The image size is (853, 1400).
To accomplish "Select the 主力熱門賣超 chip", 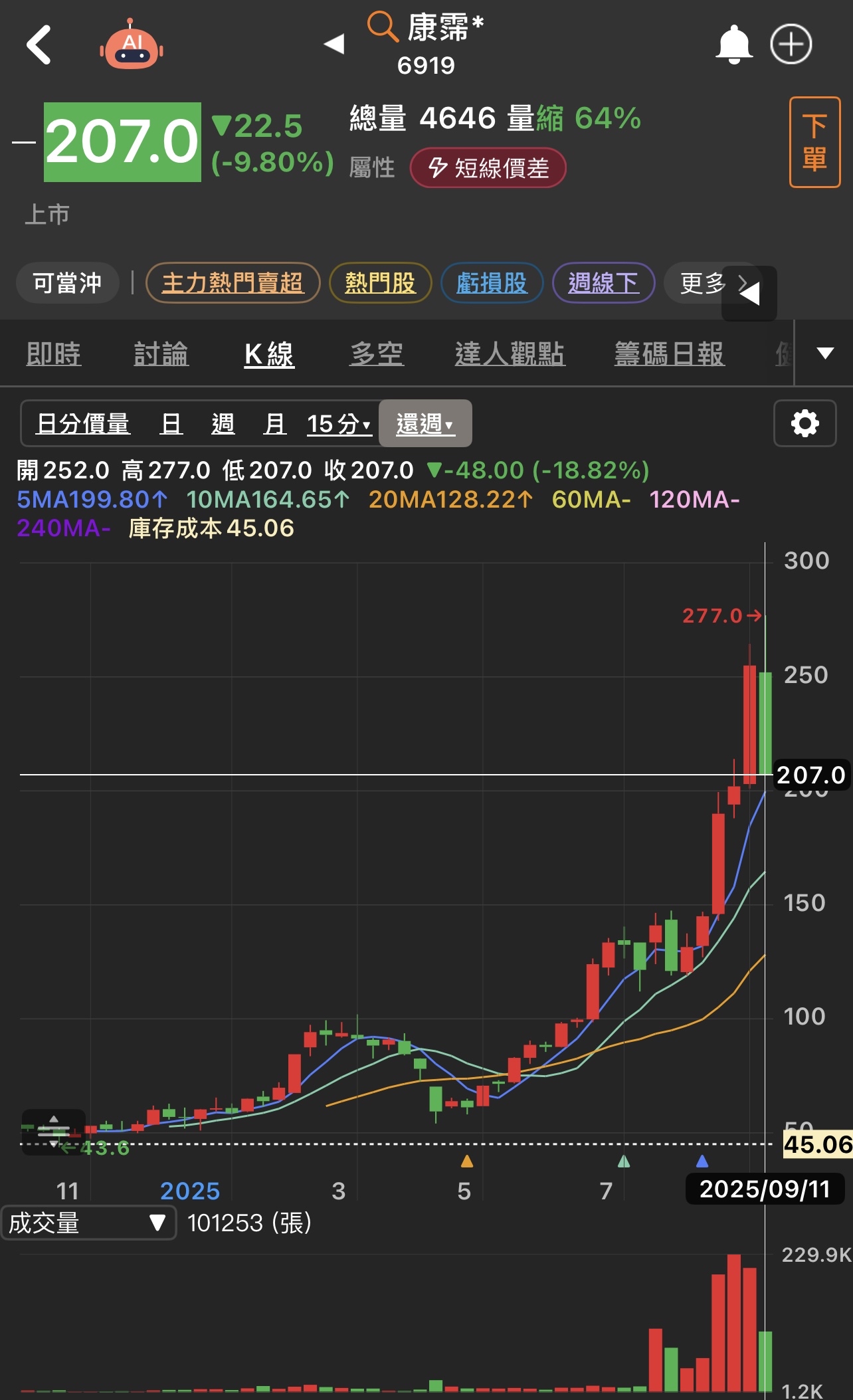I will tap(233, 283).
